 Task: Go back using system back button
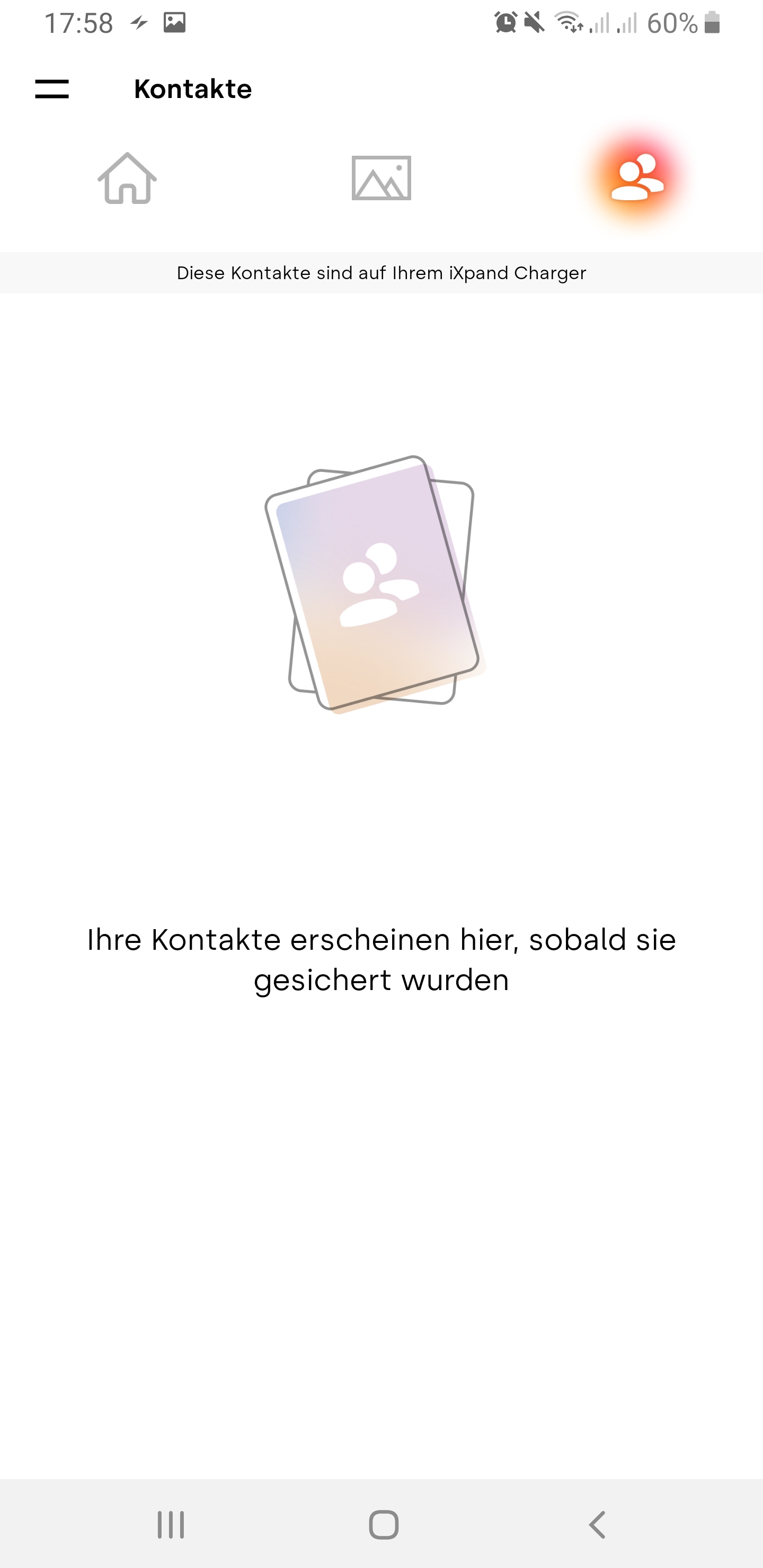(x=597, y=1525)
